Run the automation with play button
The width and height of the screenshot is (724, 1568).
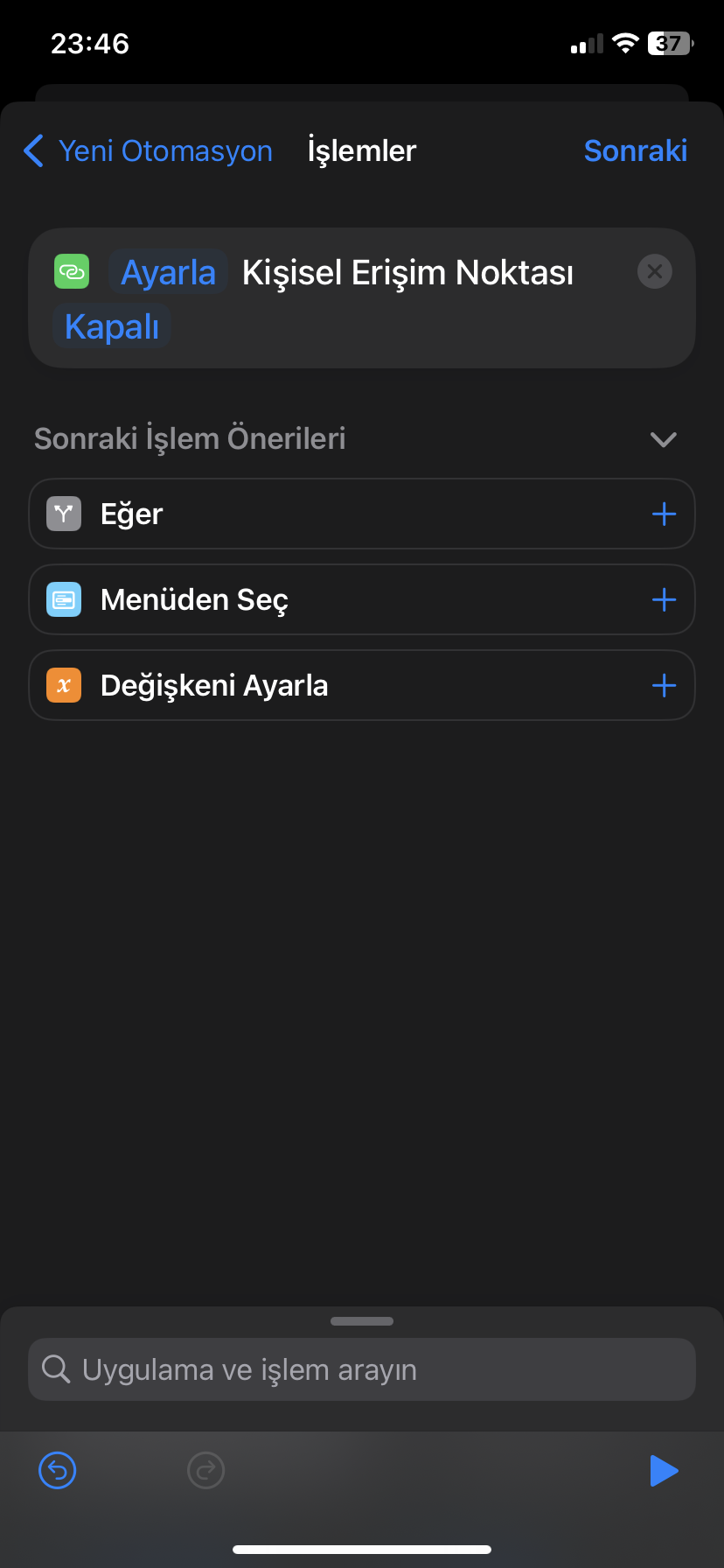click(664, 1470)
